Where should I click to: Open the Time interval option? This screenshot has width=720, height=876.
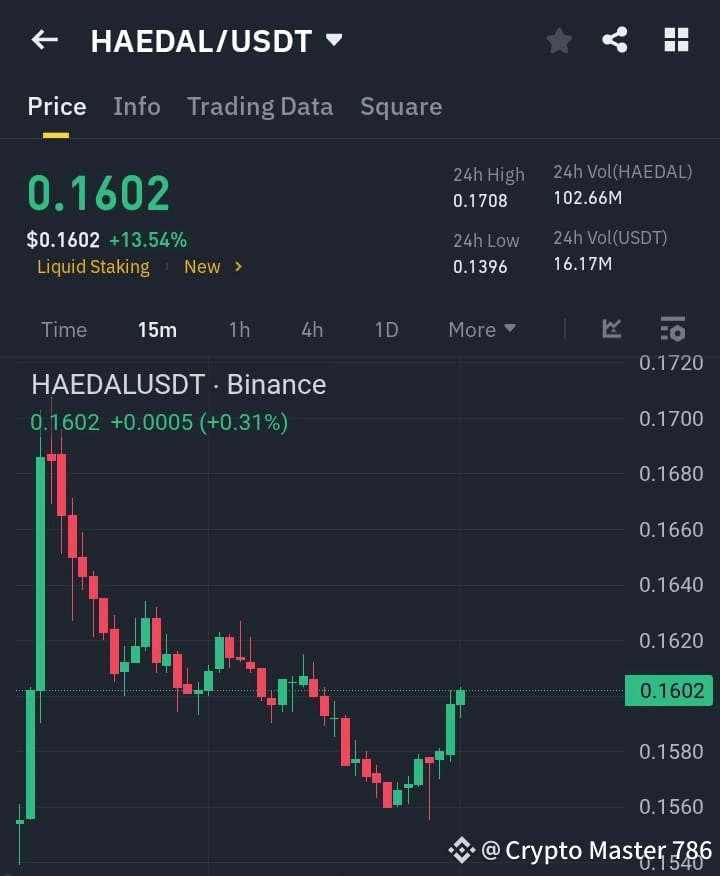64,329
